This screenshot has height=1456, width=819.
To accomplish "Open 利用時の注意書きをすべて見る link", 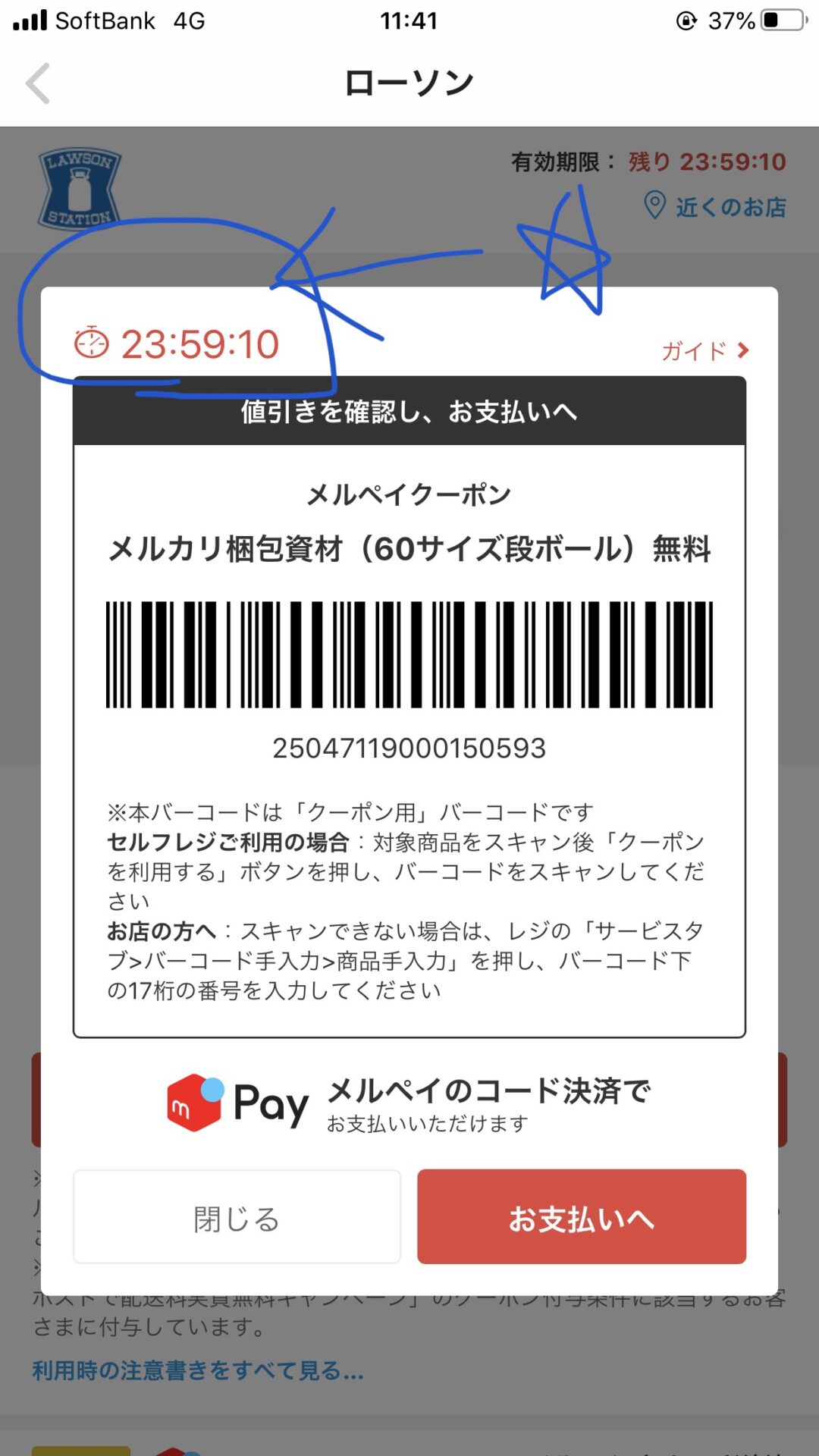I will tap(198, 1370).
